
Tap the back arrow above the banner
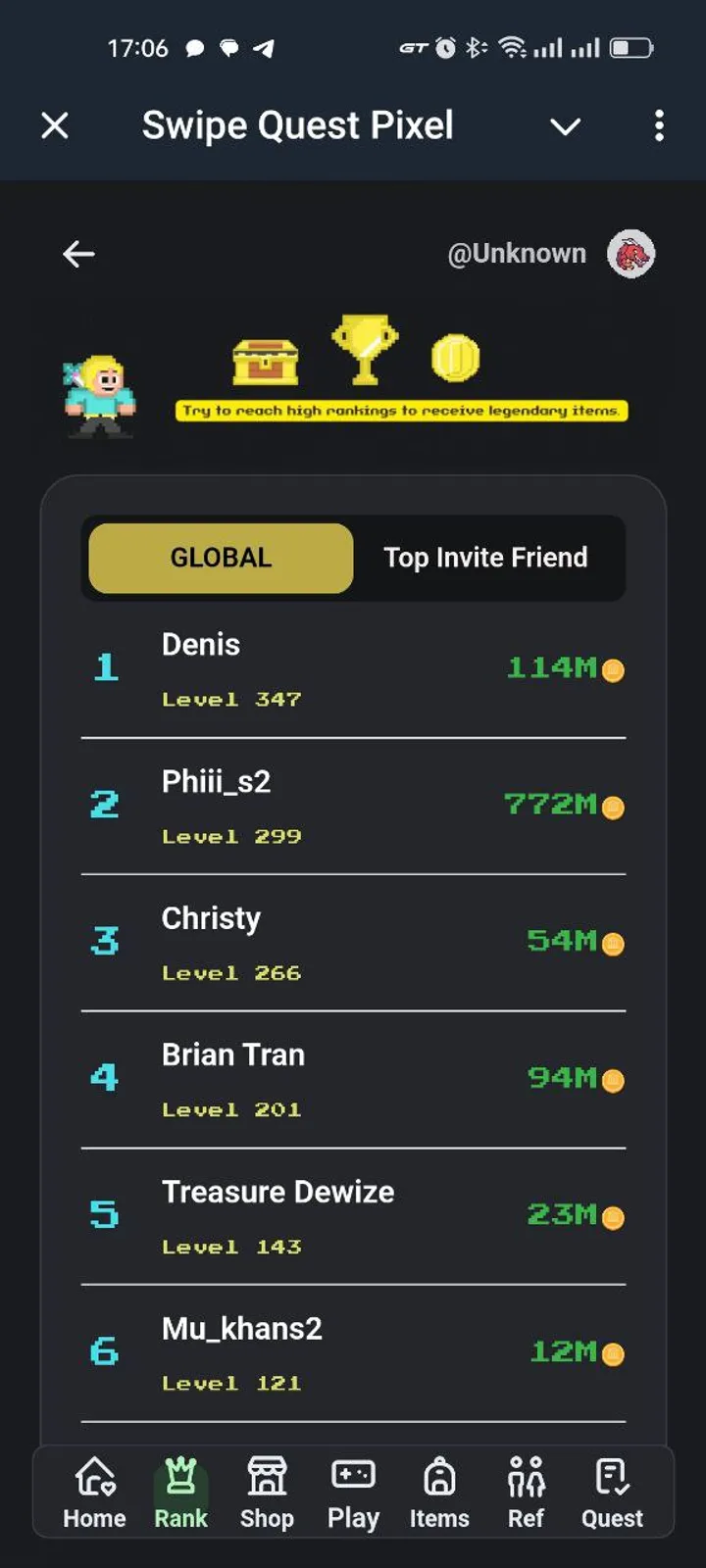point(78,254)
